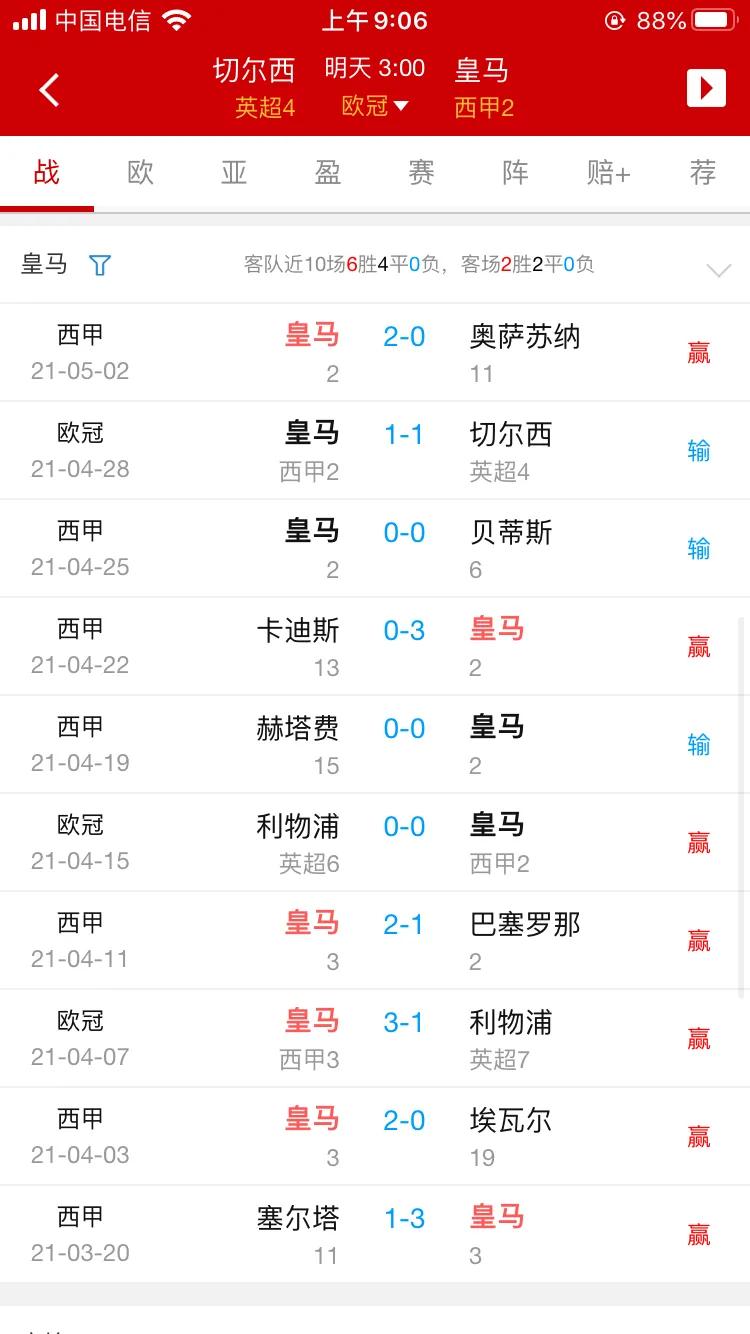Switch to the 亚 tab

coord(234,173)
